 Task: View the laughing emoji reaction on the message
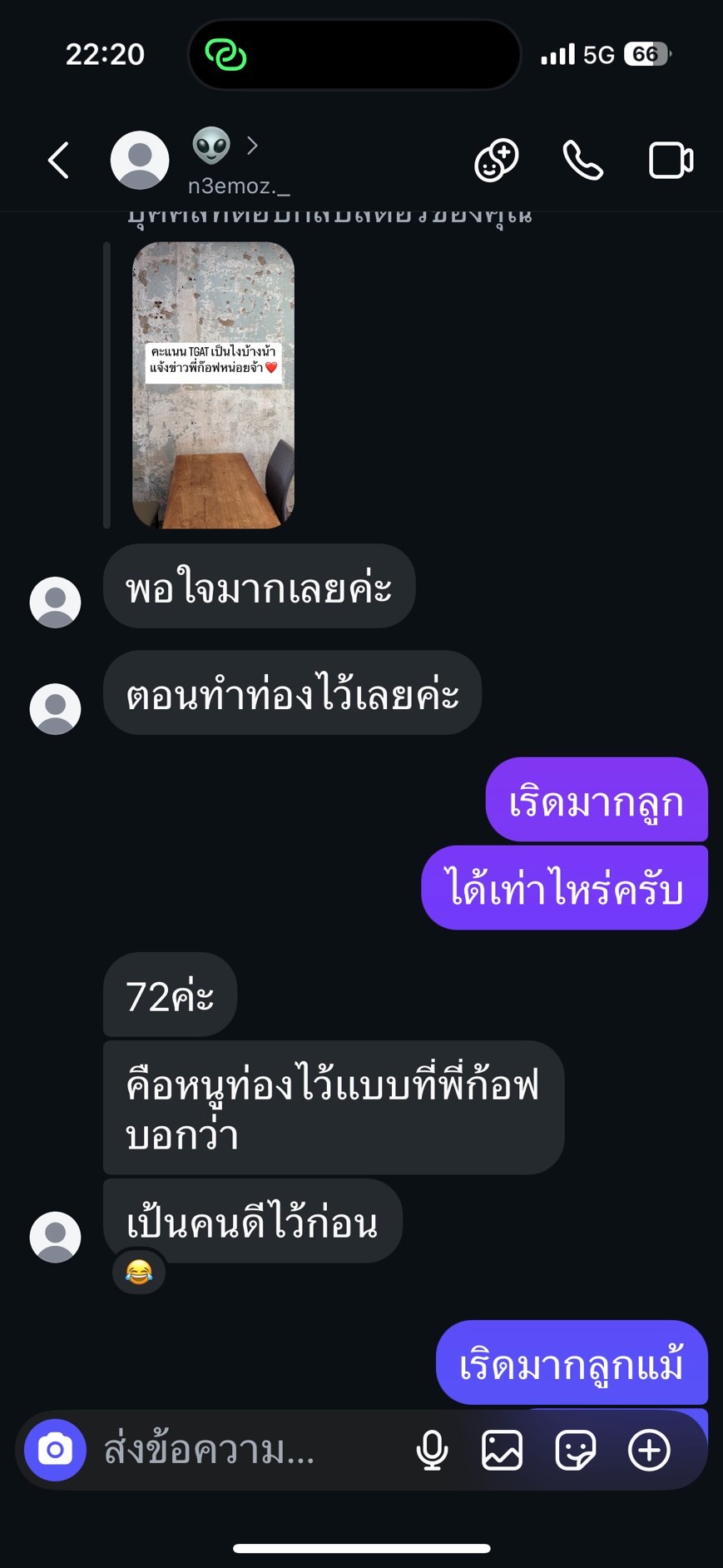[139, 1272]
